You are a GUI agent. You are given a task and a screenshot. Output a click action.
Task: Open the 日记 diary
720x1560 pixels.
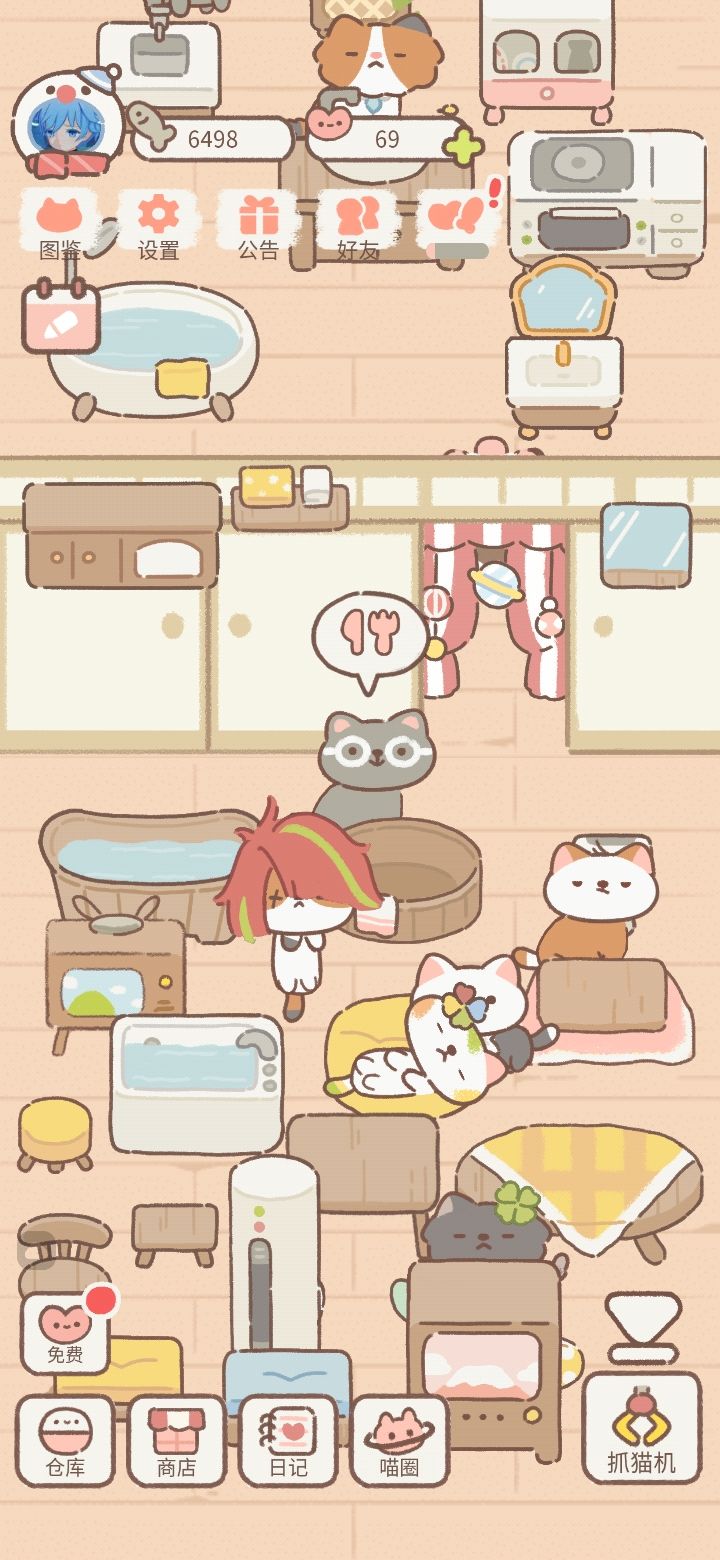288,1441
